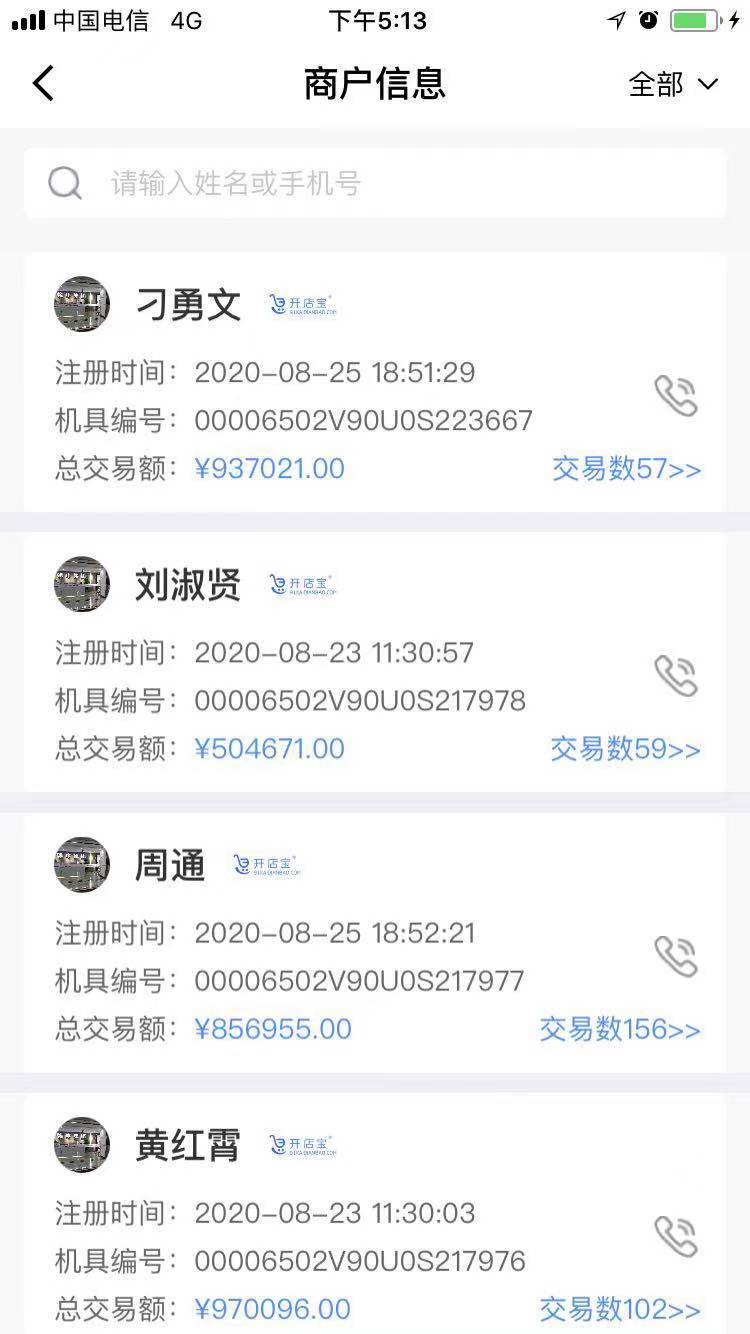Call merchant 周通 via phone icon
The height and width of the screenshot is (1334, 750).
tap(676, 957)
